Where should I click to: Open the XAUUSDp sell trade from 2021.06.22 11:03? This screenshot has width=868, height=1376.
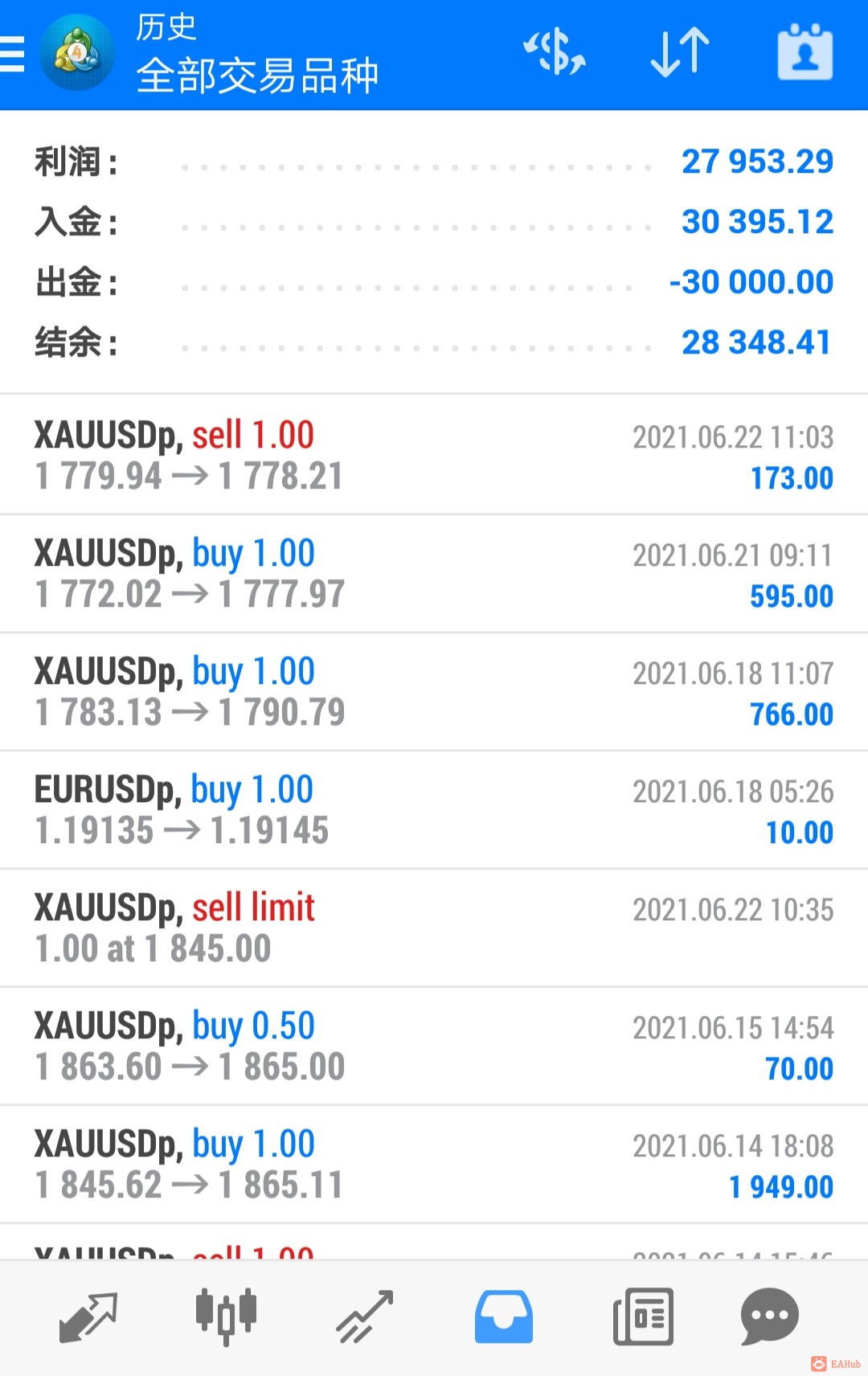point(434,456)
